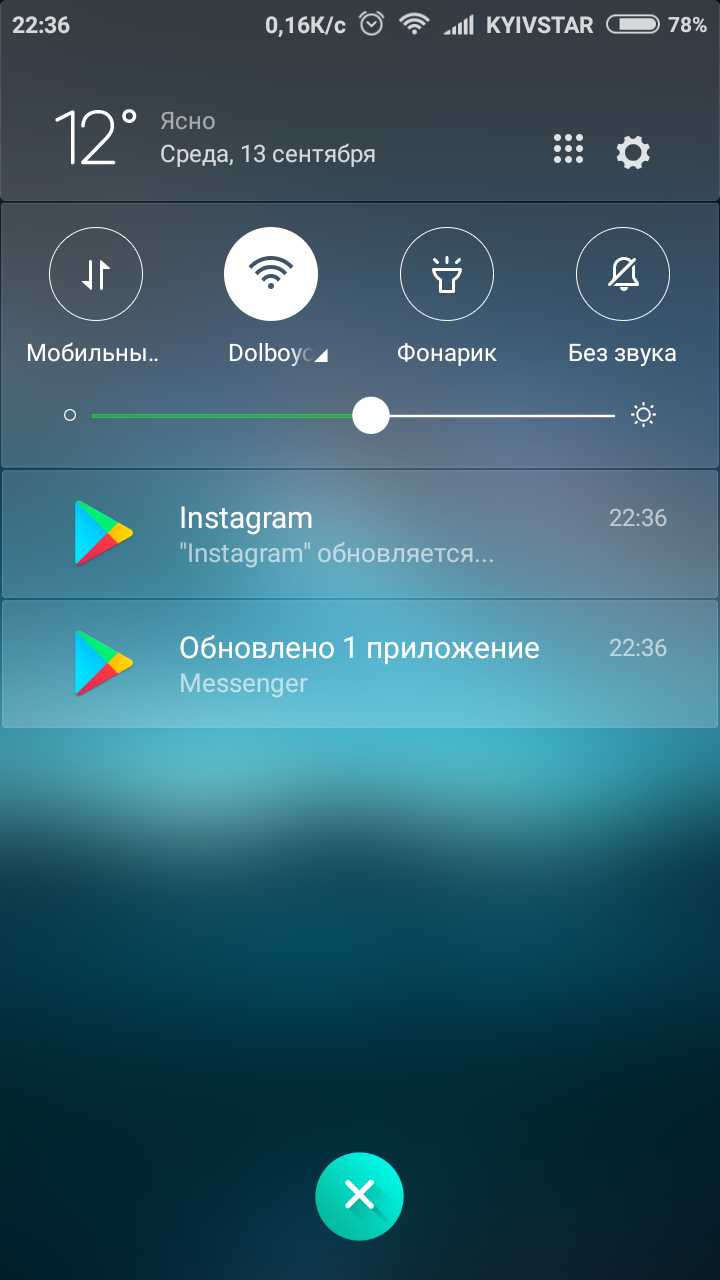Open the Instagram update notification
720x1280 pixels.
[360, 534]
